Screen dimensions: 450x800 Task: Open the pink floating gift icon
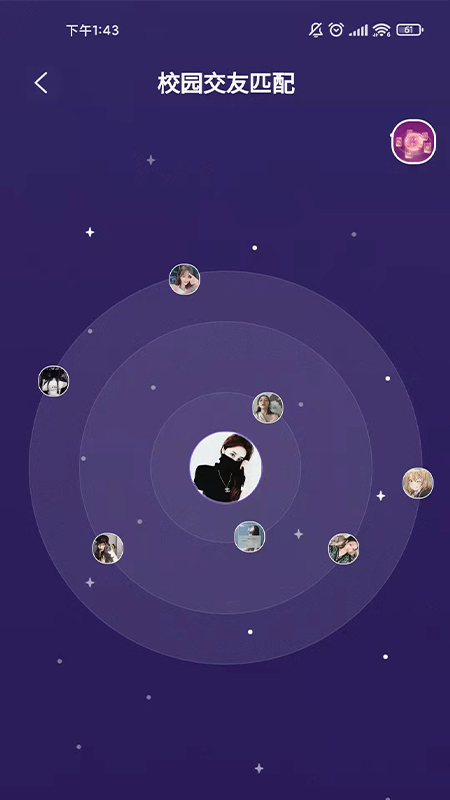click(414, 142)
